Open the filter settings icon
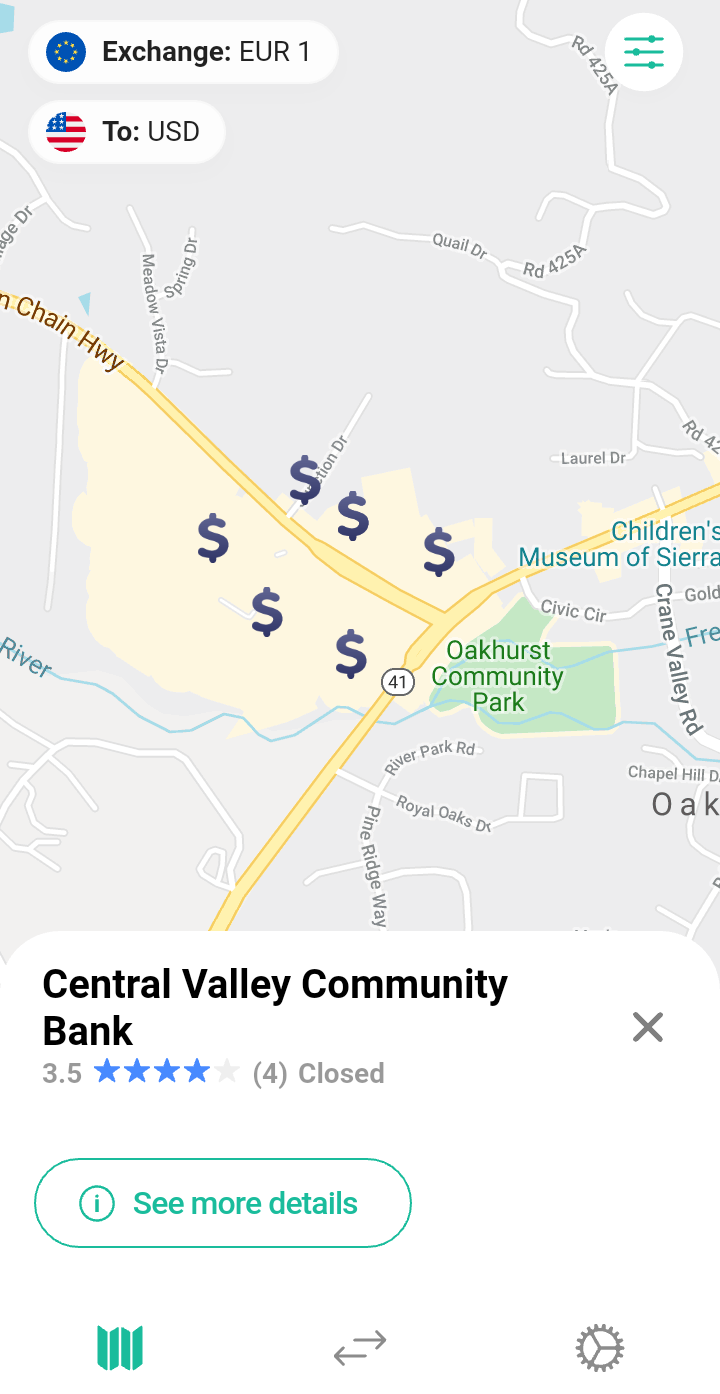720x1394 pixels. coord(643,52)
